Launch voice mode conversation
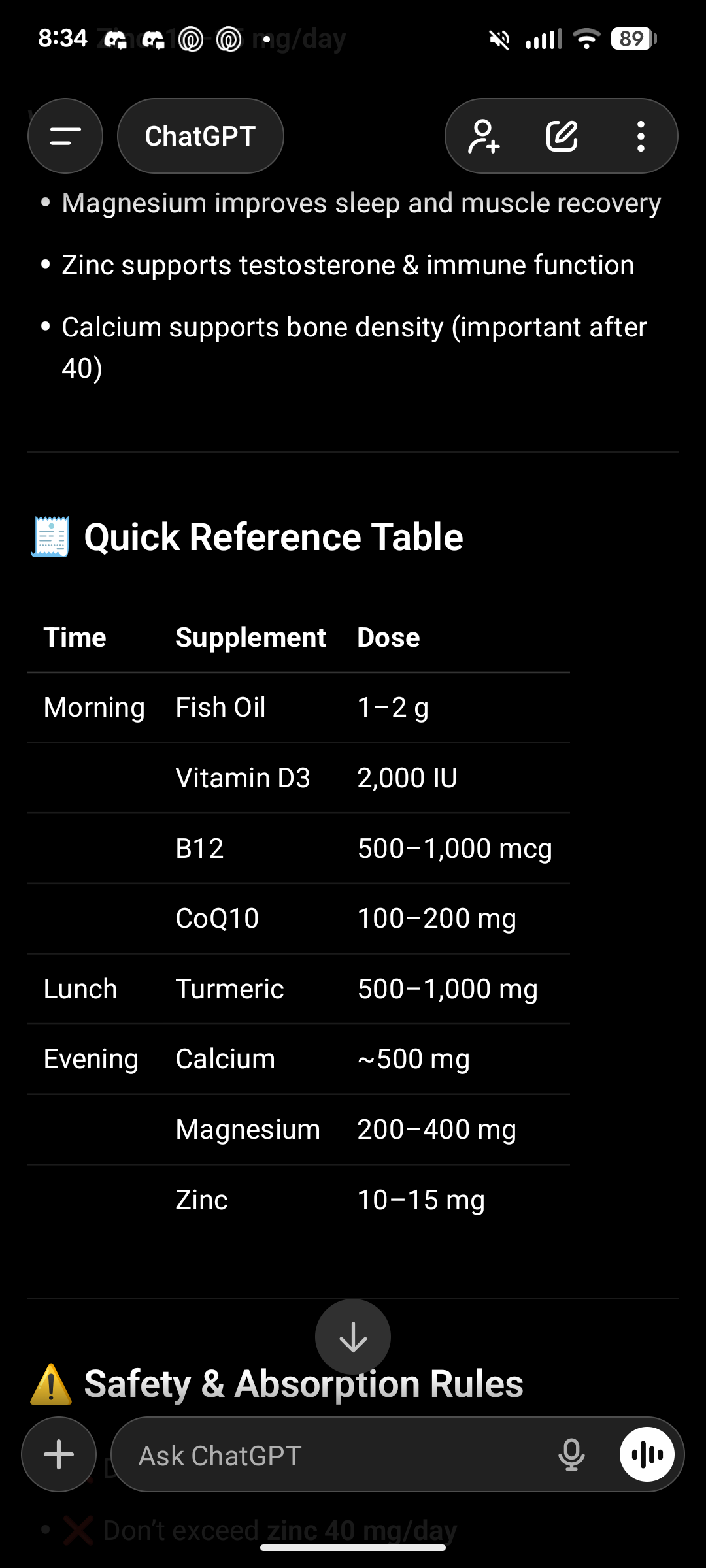The width and height of the screenshot is (706, 1568). (x=647, y=1454)
